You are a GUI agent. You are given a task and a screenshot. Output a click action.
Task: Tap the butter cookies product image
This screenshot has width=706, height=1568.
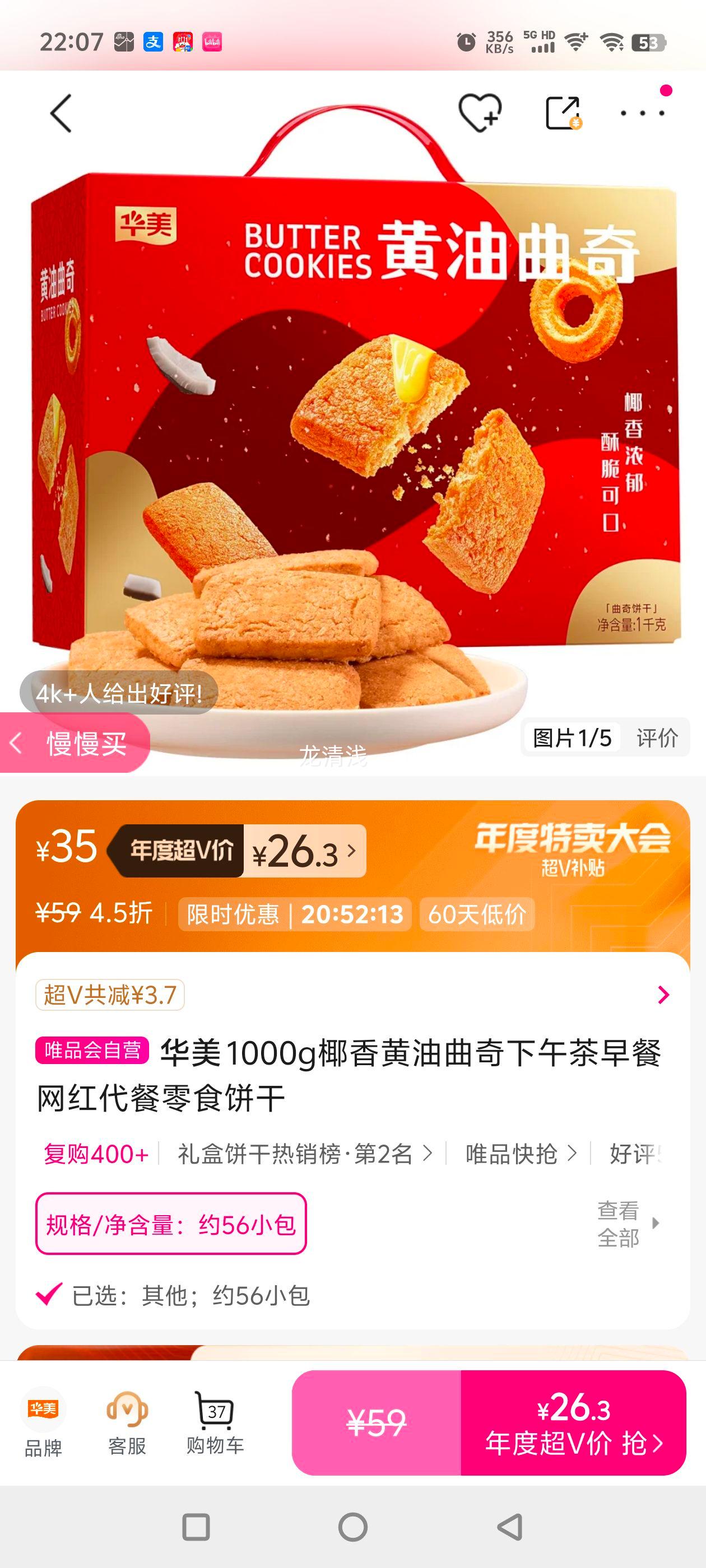352,426
